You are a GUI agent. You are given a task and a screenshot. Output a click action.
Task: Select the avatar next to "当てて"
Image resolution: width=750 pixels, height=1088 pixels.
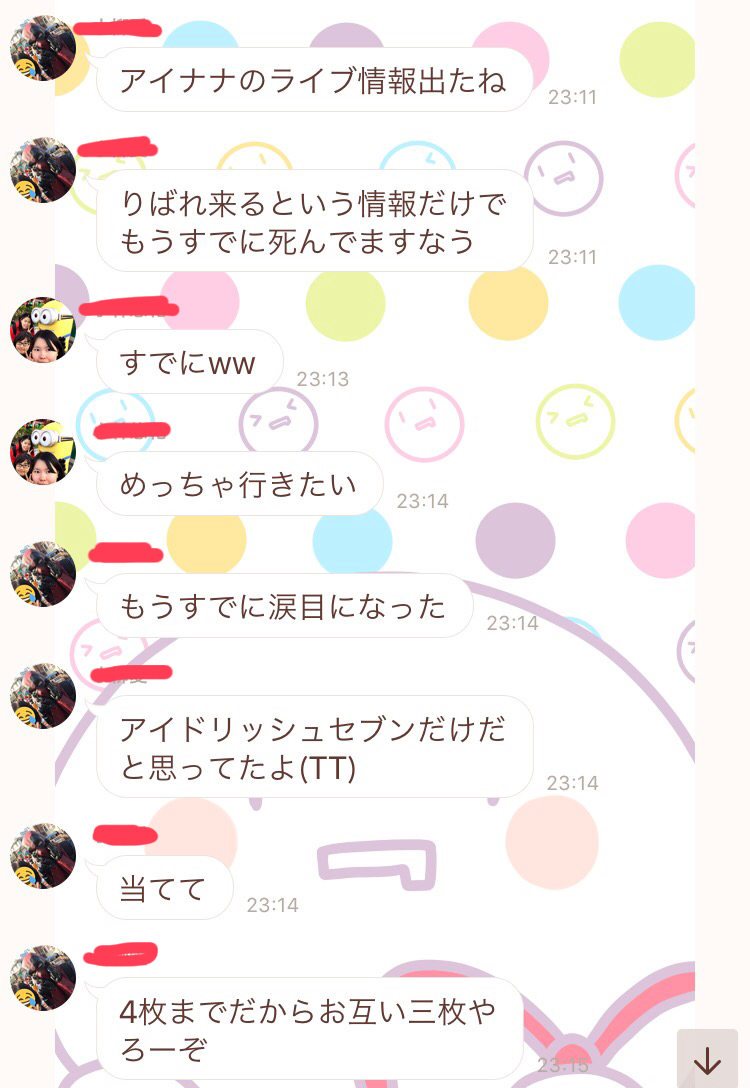[x=43, y=856]
